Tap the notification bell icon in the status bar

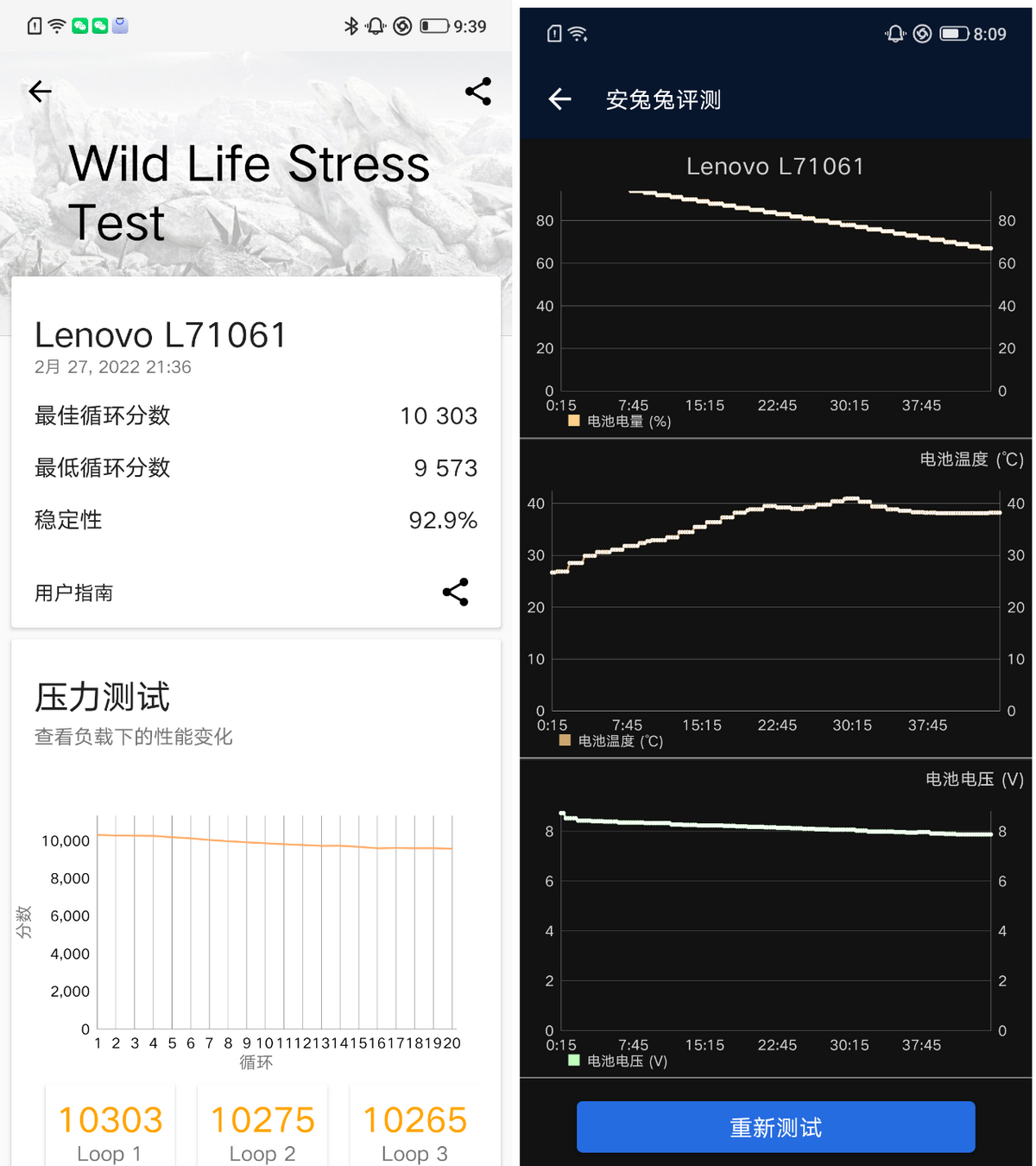(x=374, y=26)
